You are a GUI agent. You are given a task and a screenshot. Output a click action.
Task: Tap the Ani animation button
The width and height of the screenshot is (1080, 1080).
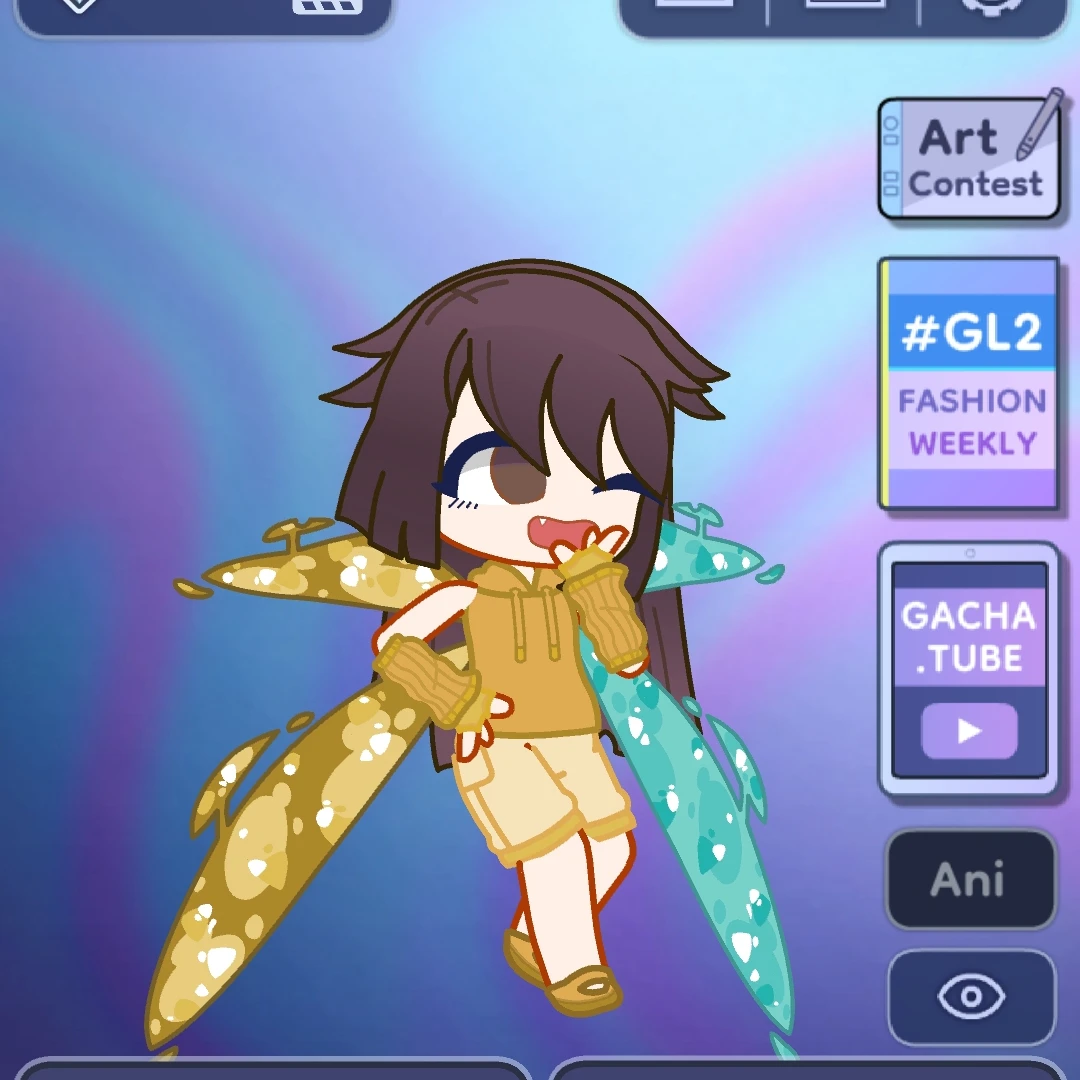(x=969, y=880)
